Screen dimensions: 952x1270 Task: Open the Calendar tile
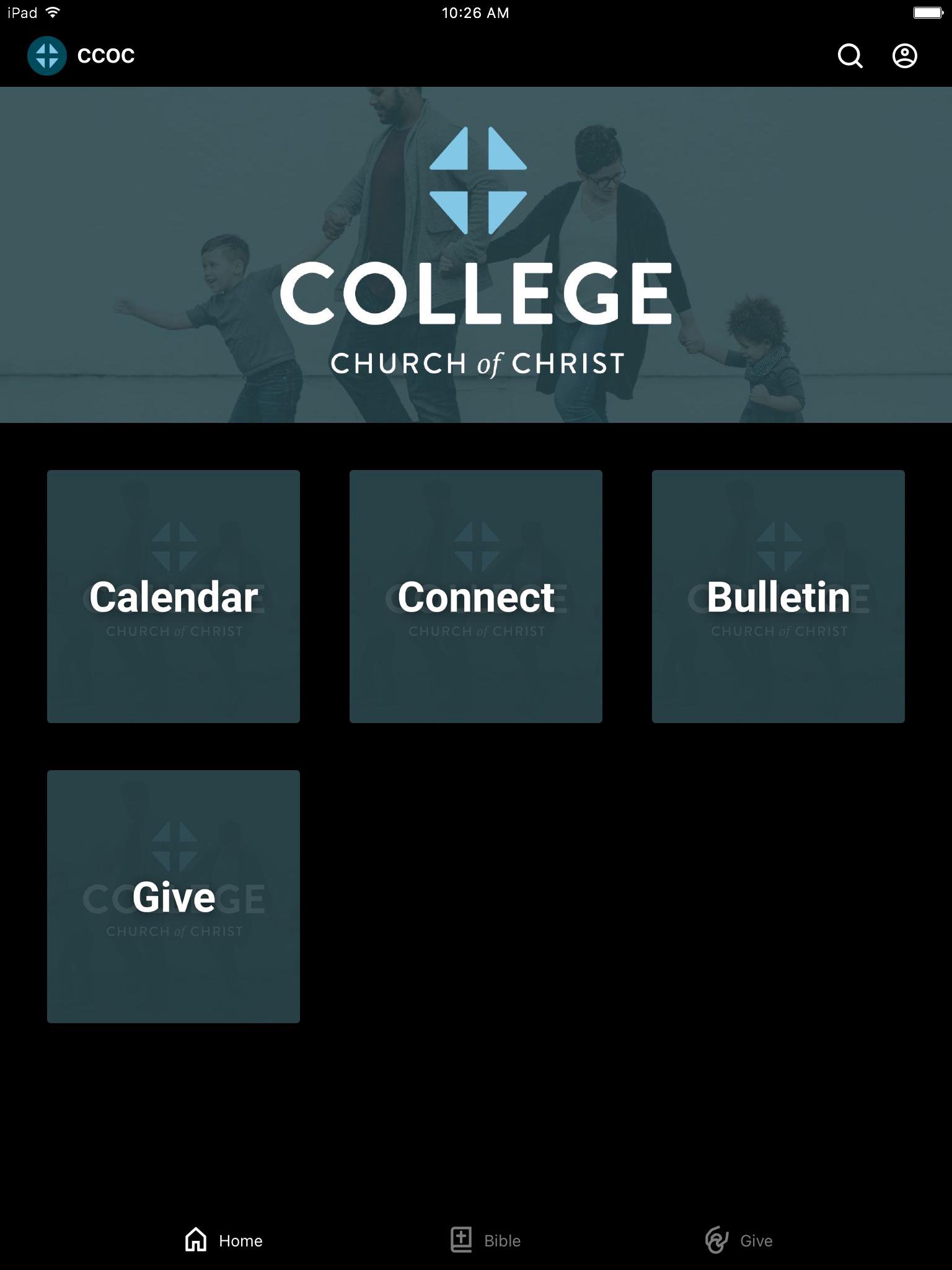(174, 597)
